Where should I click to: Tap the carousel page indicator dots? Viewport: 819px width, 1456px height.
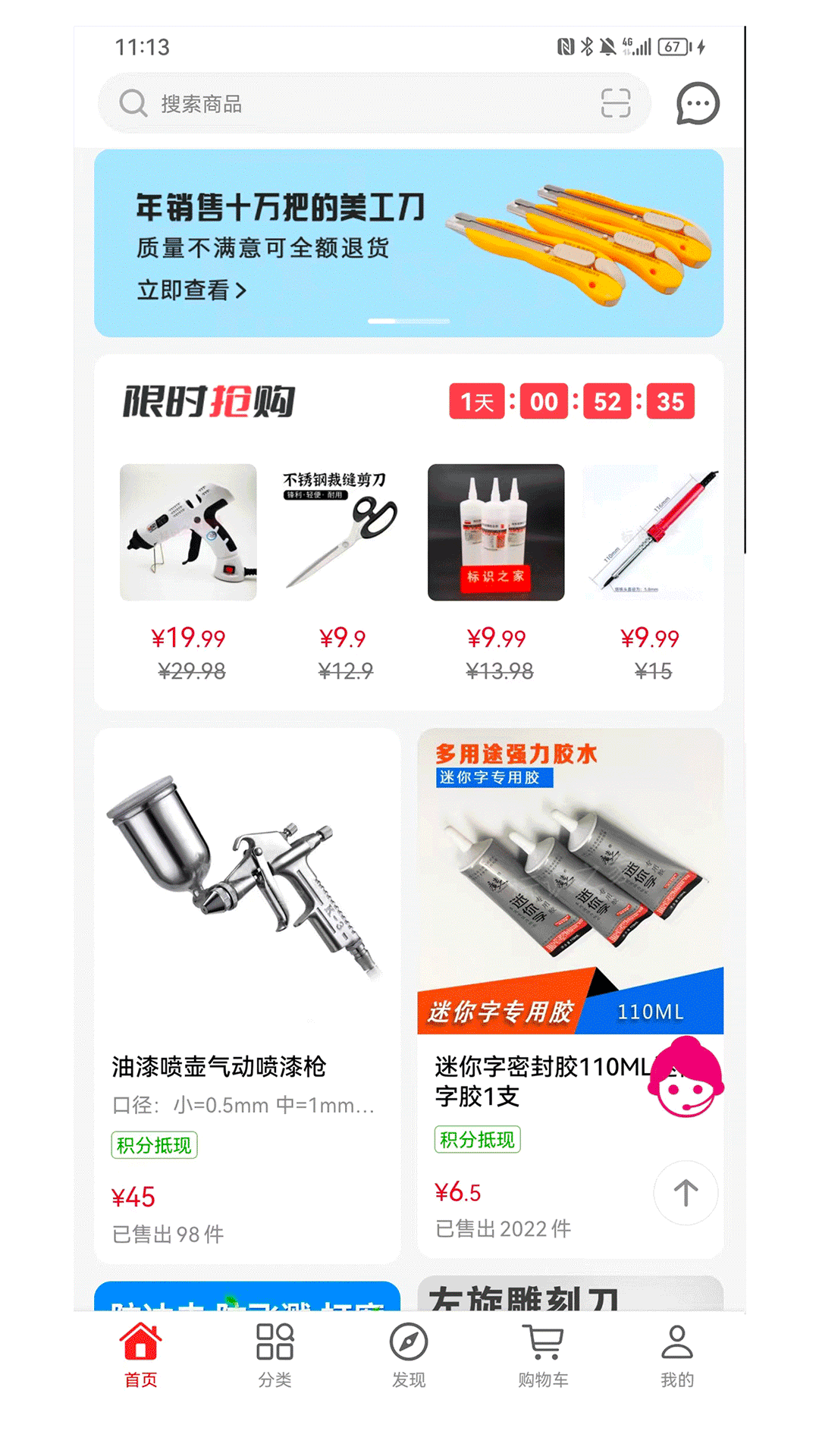409,321
